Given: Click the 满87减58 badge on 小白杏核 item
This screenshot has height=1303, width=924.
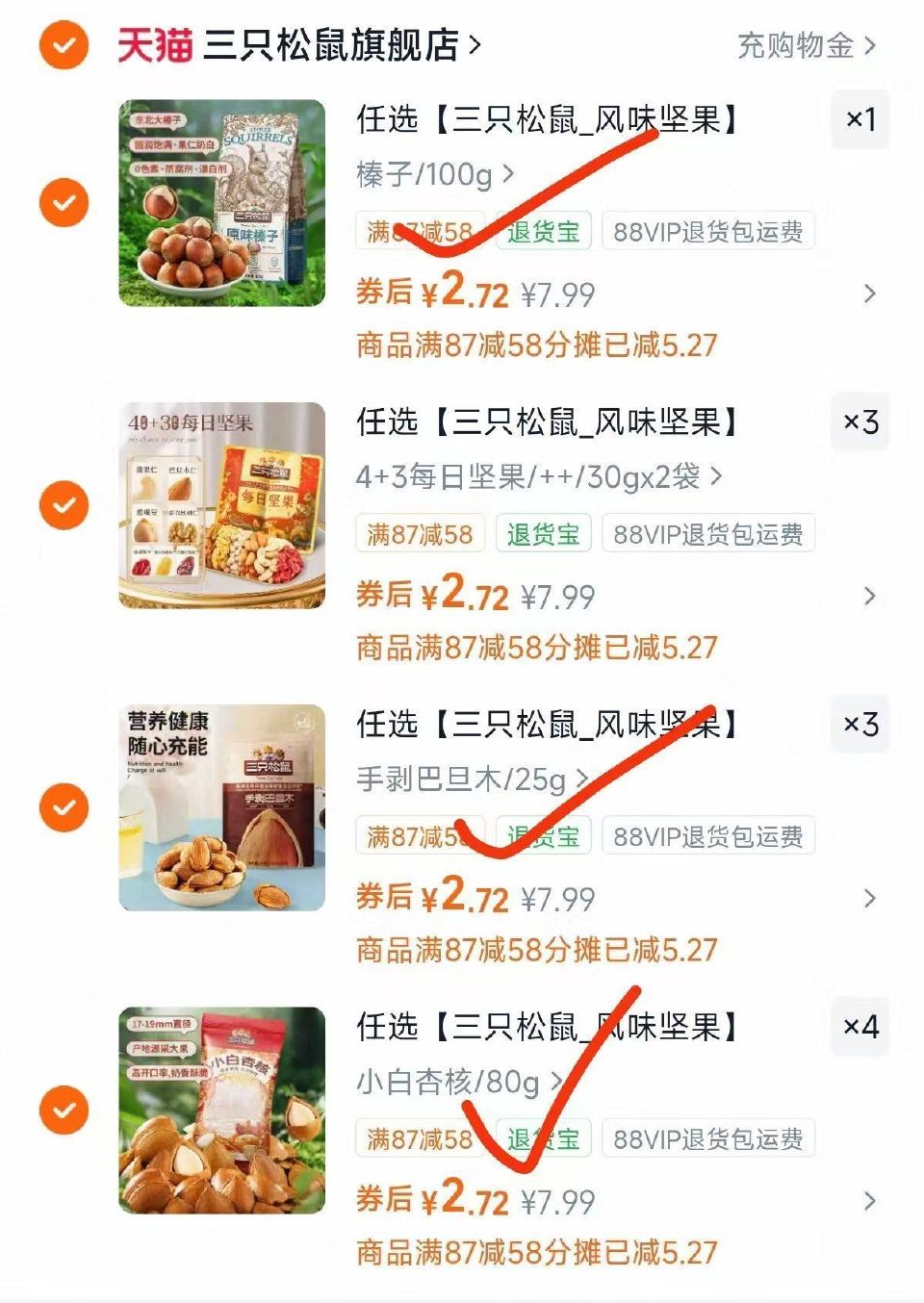Looking at the screenshot, I should 421,1137.
